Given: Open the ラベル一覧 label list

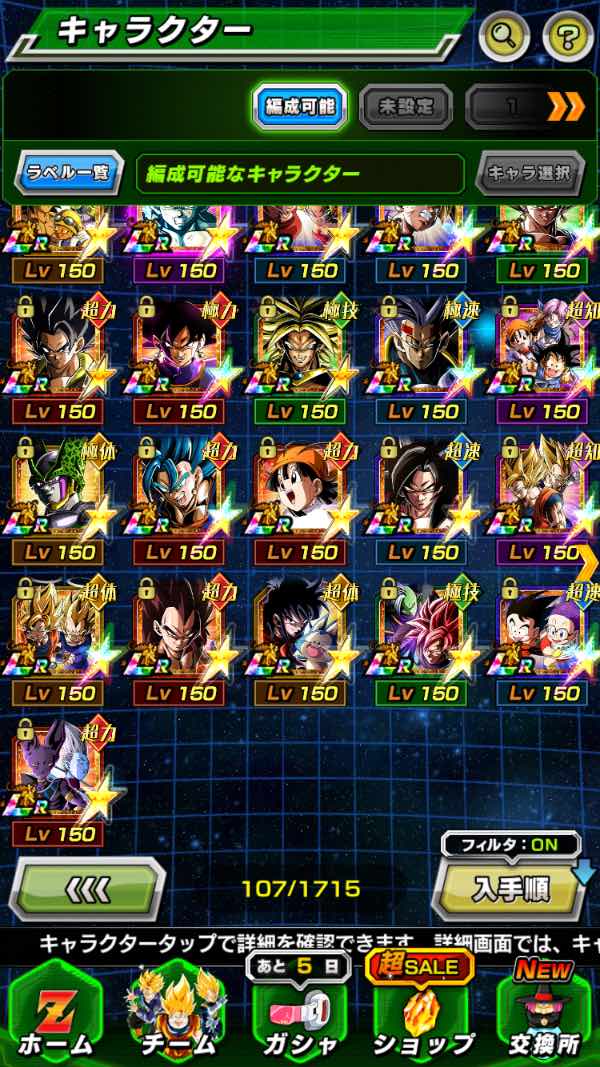Looking at the screenshot, I should pos(68,173).
